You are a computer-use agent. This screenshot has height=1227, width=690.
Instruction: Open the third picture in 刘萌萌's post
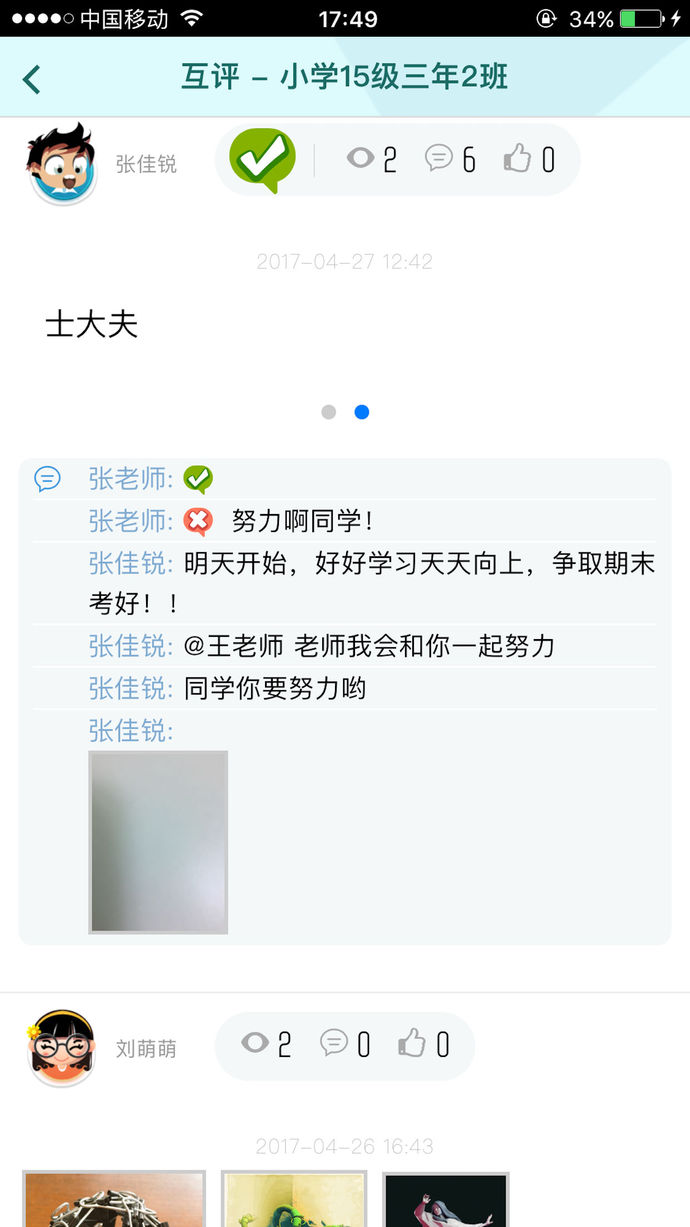445,1199
